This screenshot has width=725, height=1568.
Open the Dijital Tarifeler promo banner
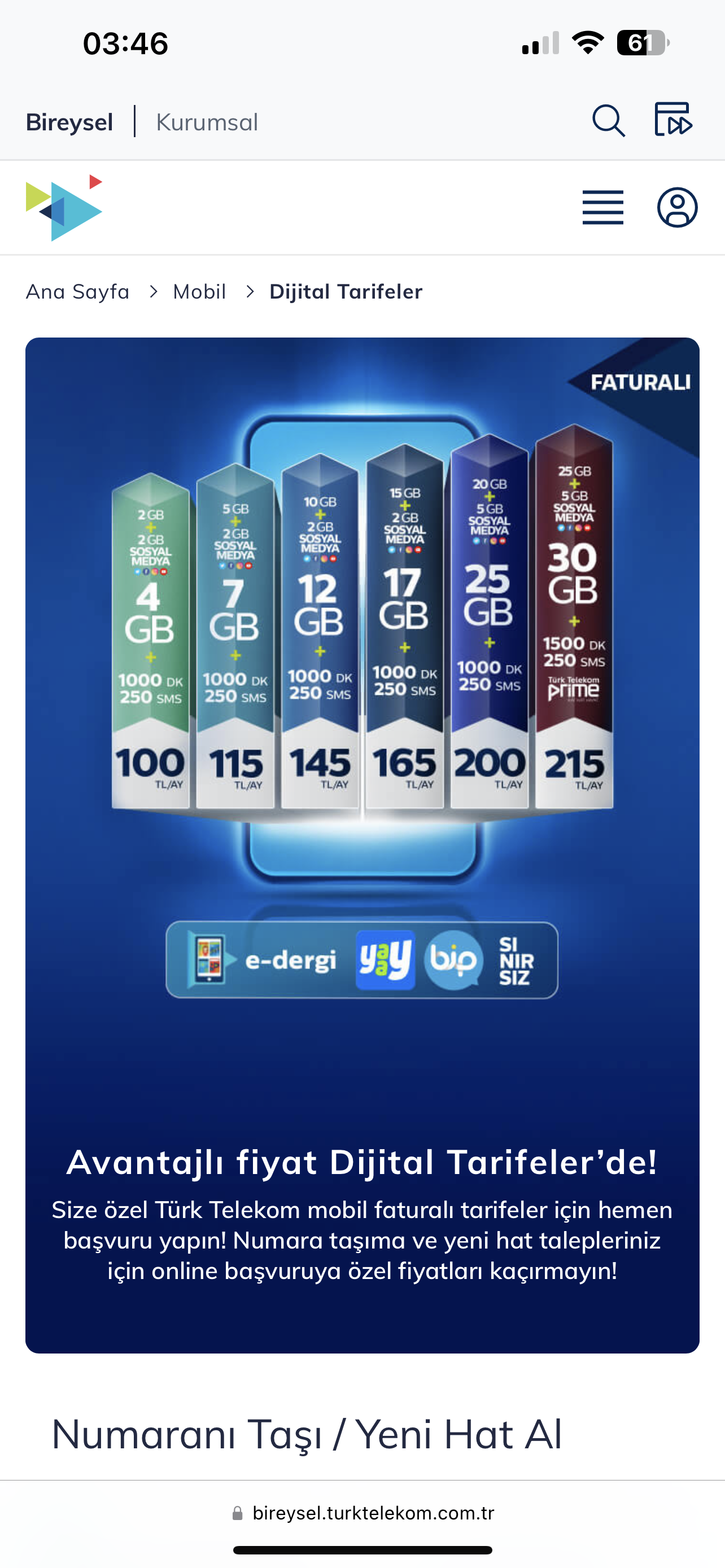click(x=362, y=845)
